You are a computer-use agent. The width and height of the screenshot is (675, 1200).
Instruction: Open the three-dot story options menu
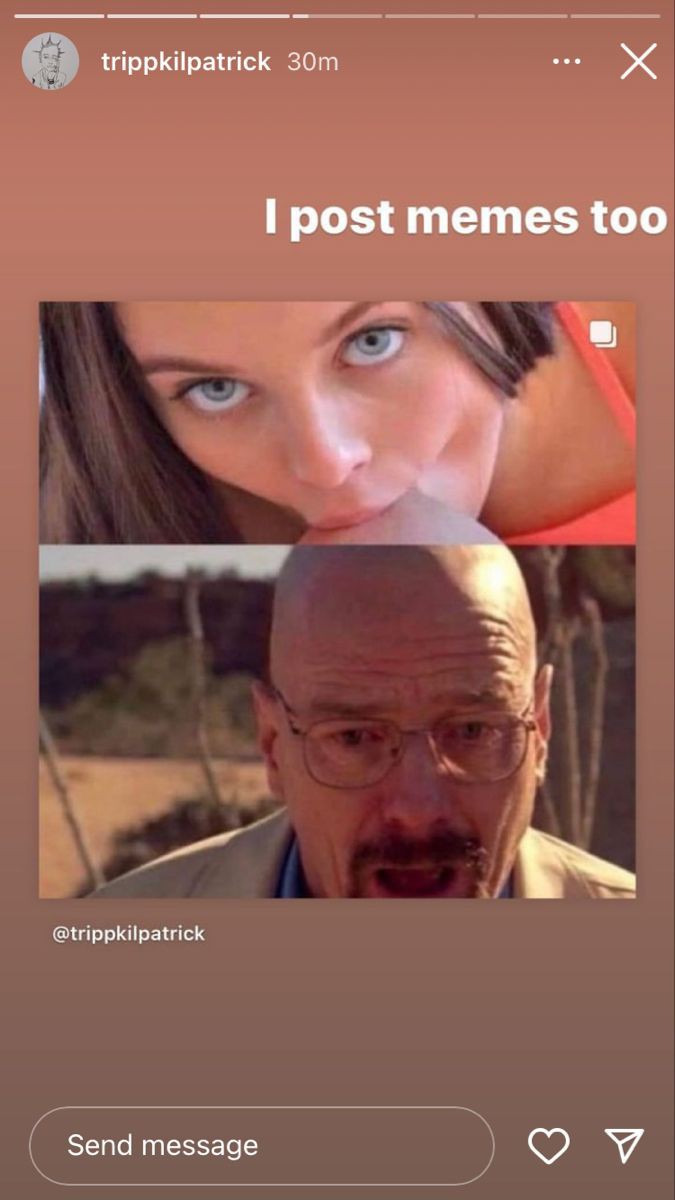[566, 62]
